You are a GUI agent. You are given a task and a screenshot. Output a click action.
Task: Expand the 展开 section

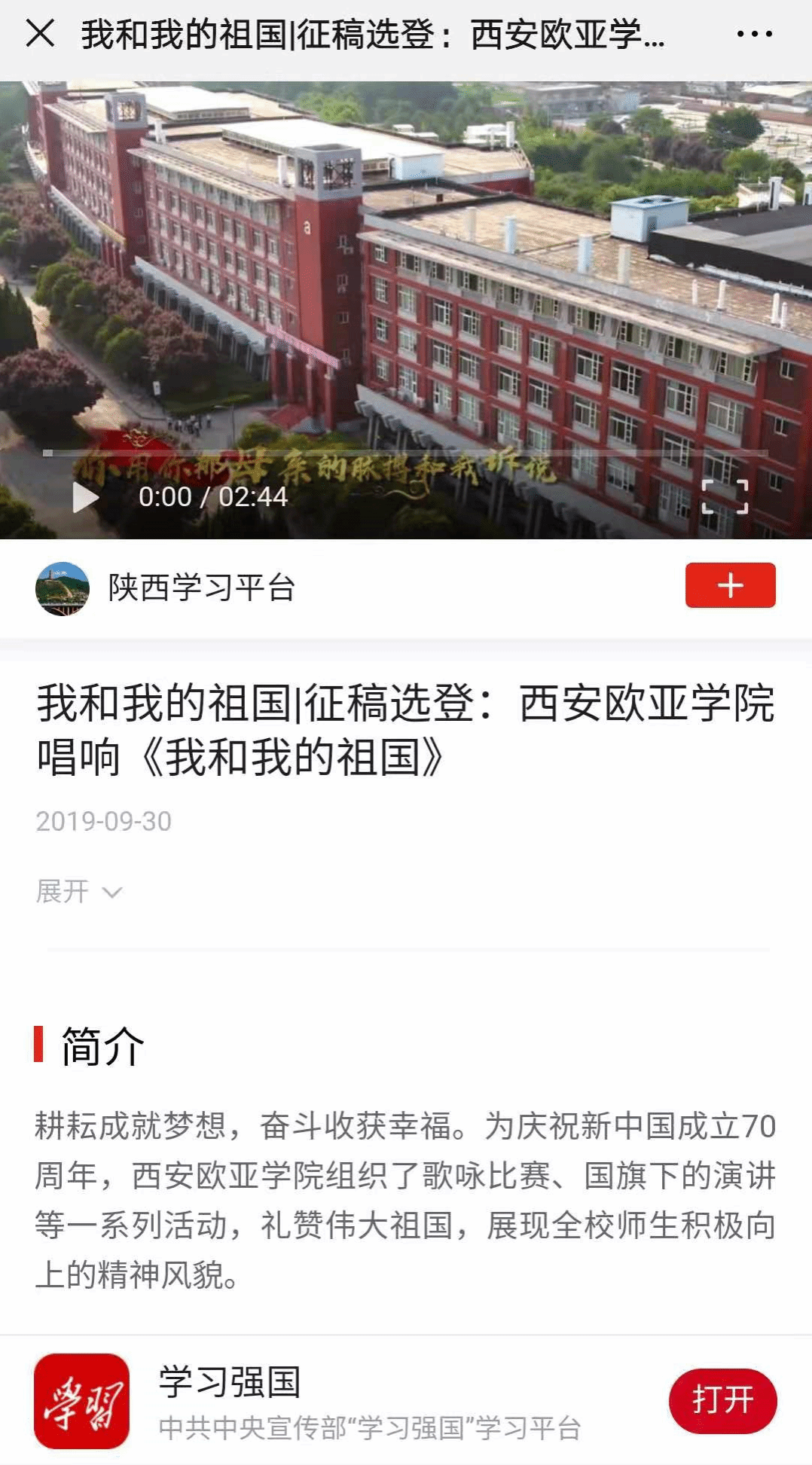tap(78, 892)
